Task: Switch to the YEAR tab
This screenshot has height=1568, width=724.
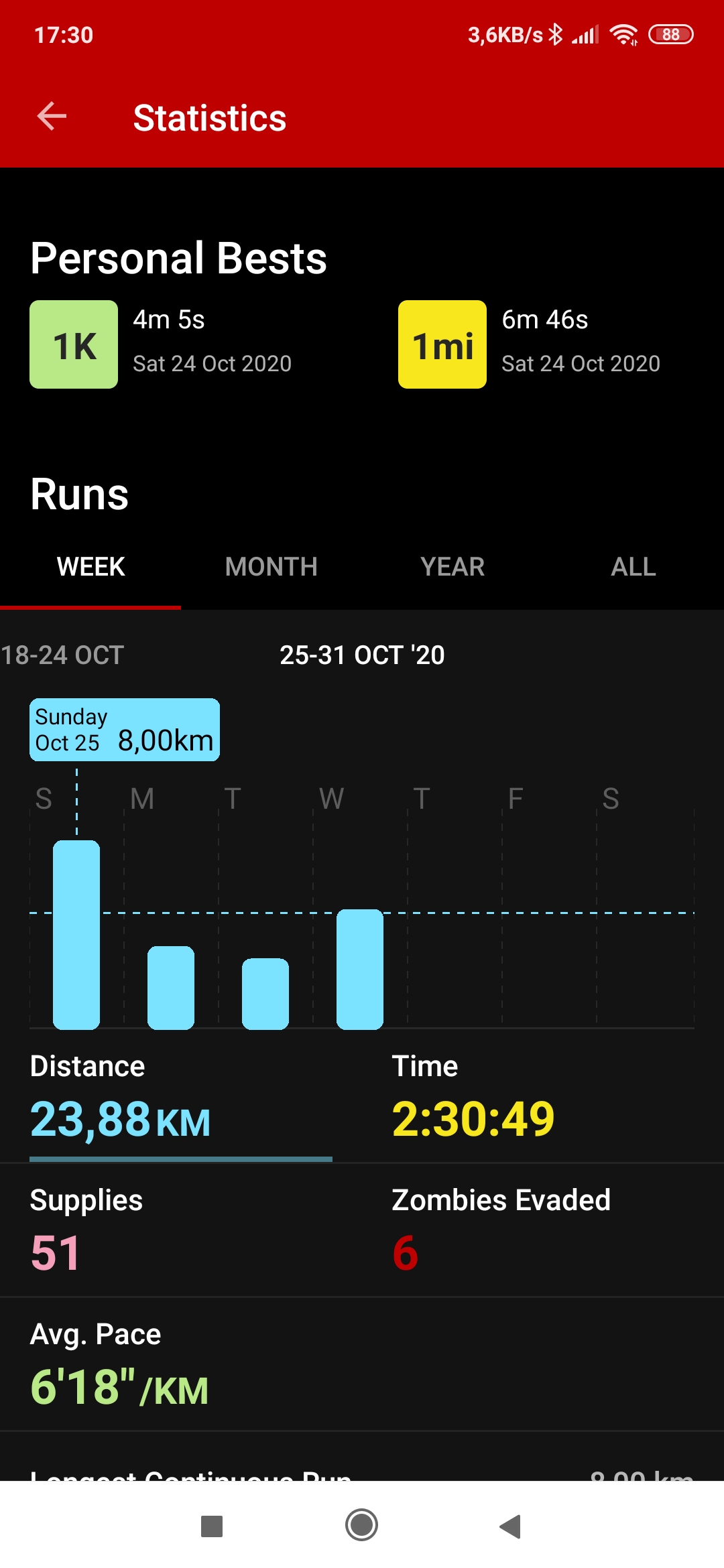Action: 452,567
